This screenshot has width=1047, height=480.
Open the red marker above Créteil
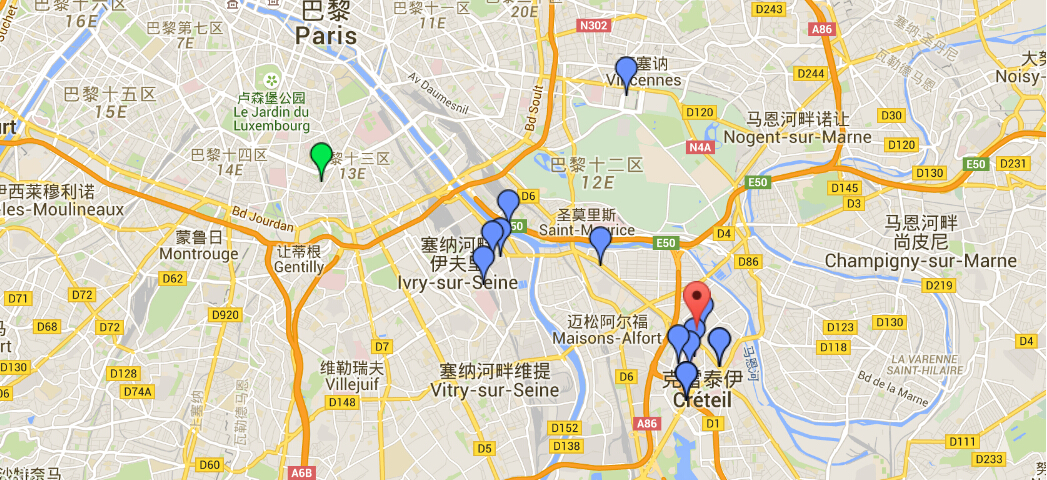tap(697, 297)
